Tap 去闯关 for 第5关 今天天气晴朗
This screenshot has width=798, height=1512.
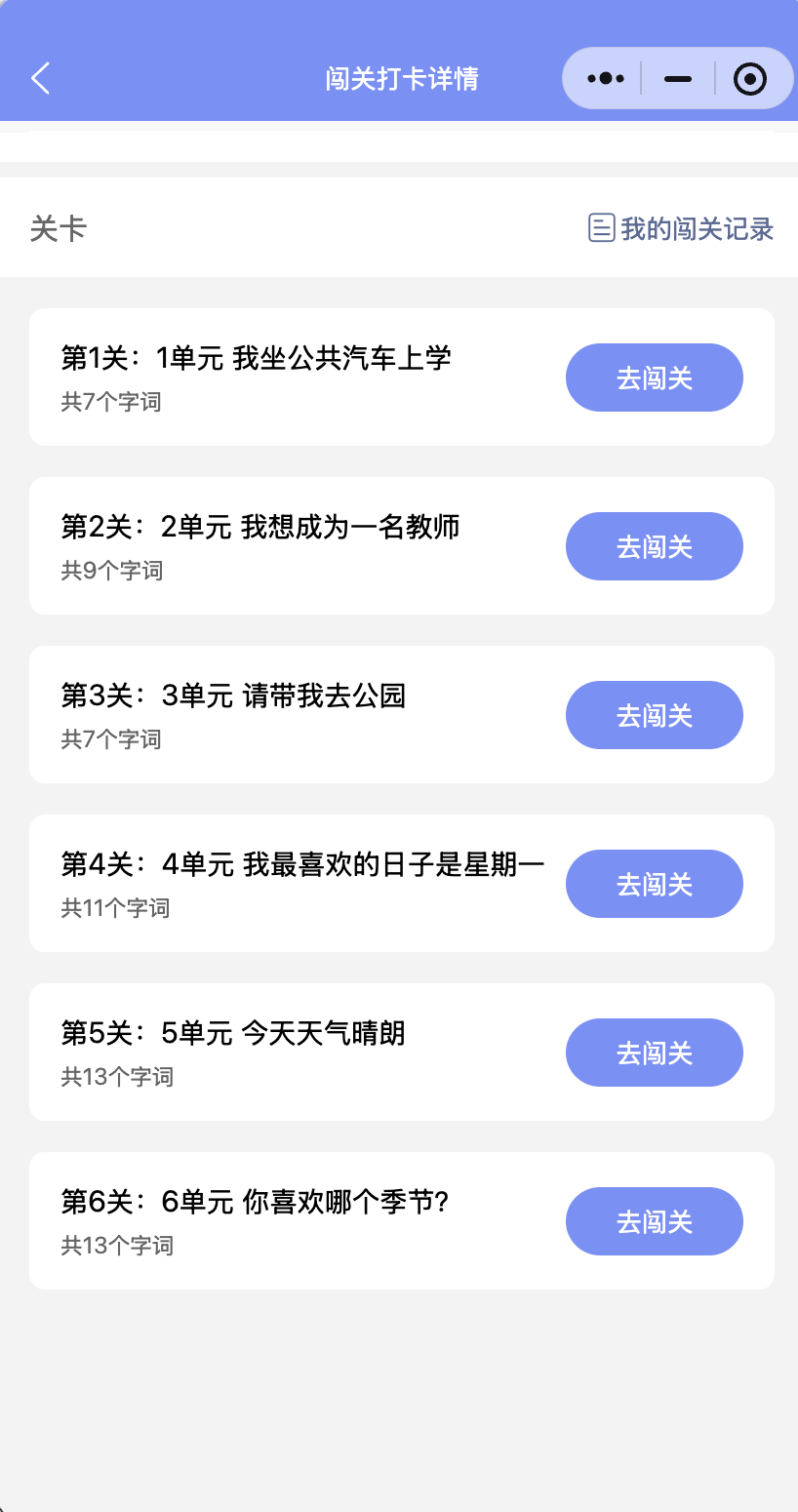(x=655, y=1053)
